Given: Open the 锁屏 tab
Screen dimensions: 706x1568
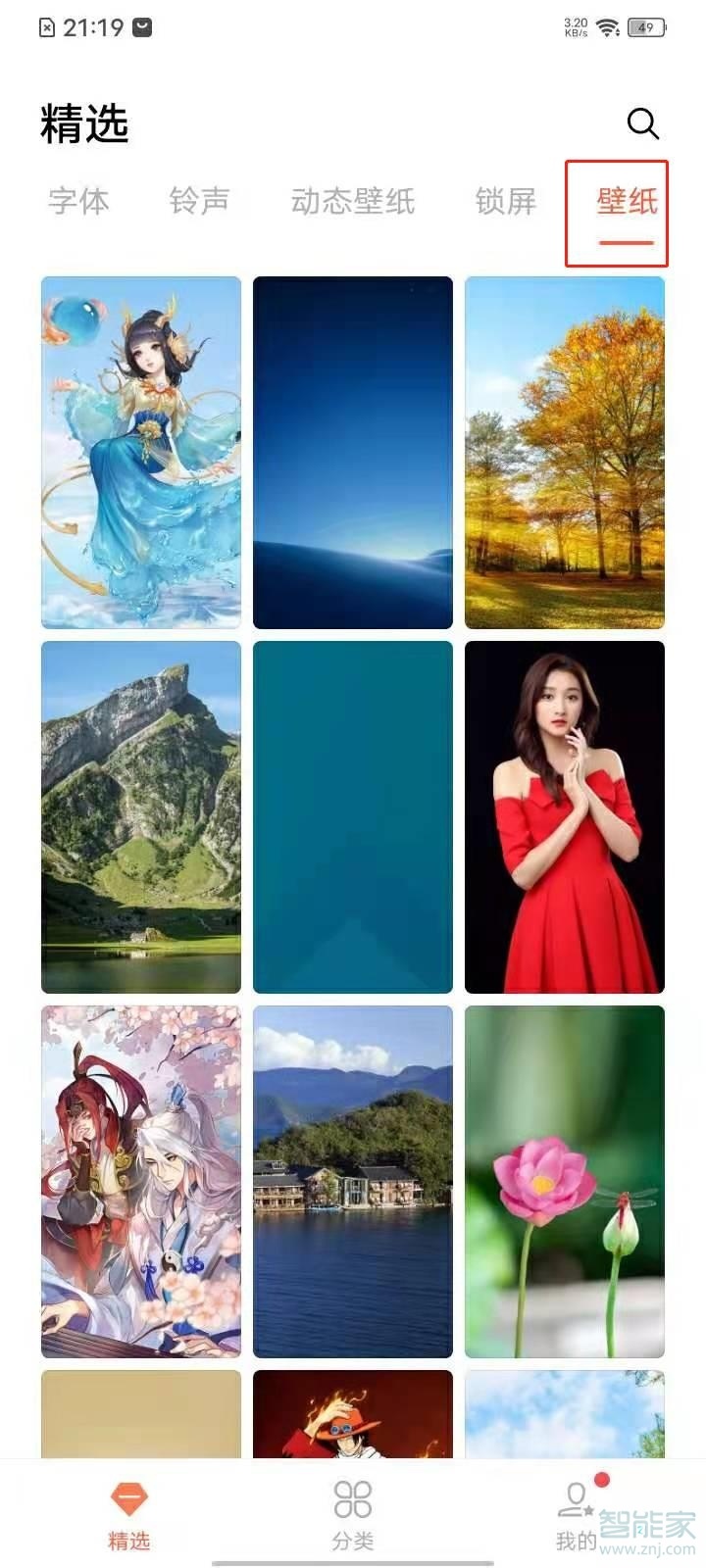Looking at the screenshot, I should (x=503, y=202).
